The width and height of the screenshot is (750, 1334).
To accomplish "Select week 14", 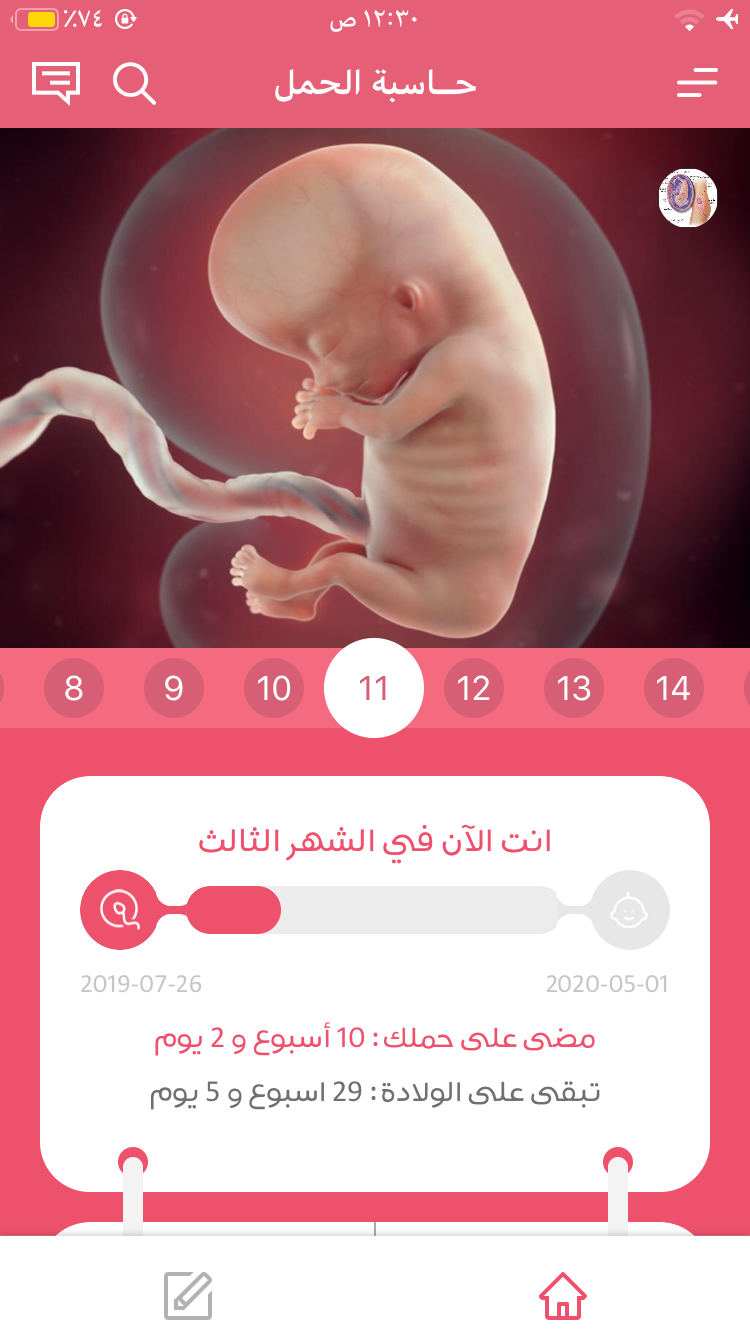I will tap(674, 688).
